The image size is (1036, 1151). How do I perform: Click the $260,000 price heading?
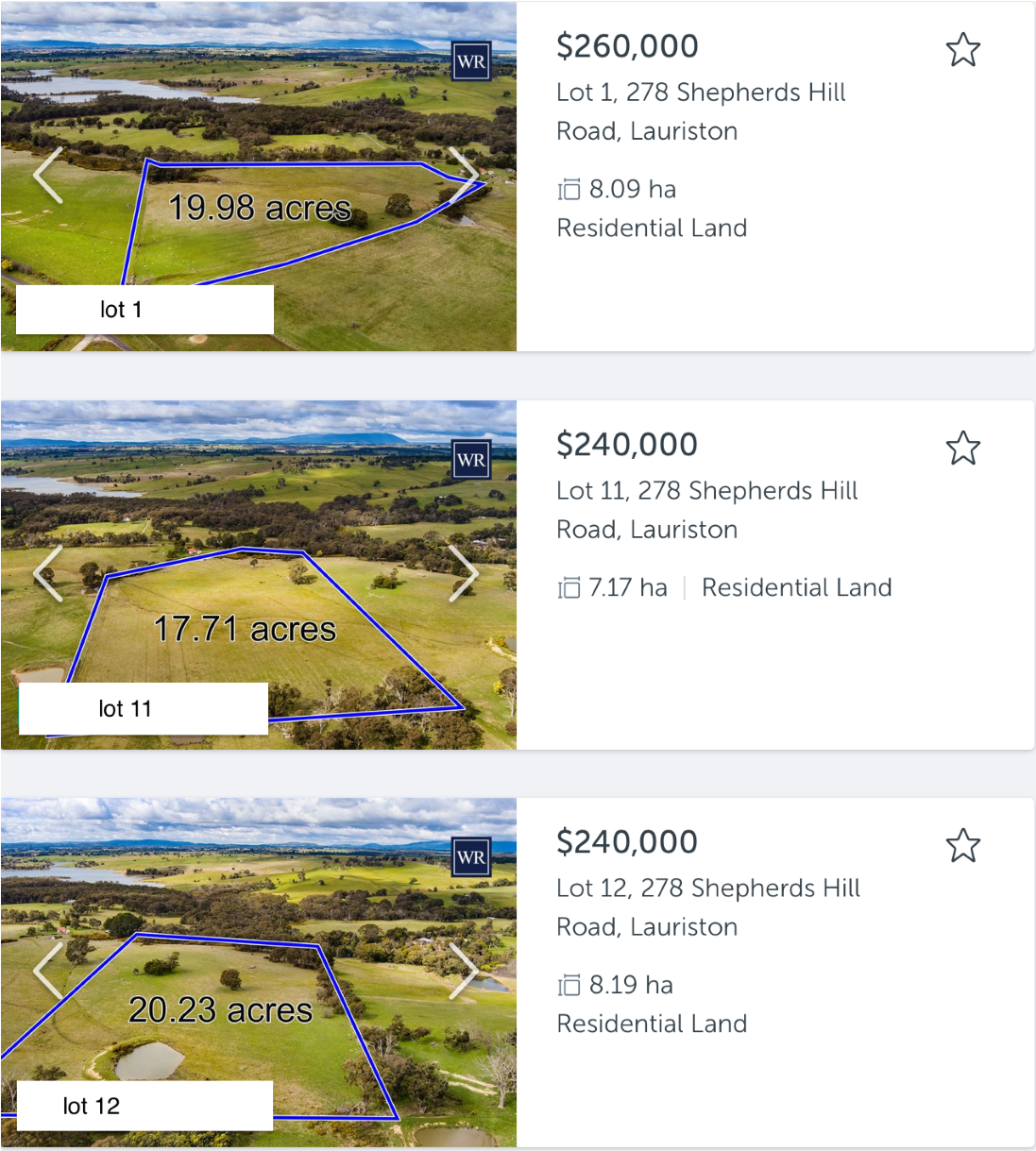coord(627,45)
